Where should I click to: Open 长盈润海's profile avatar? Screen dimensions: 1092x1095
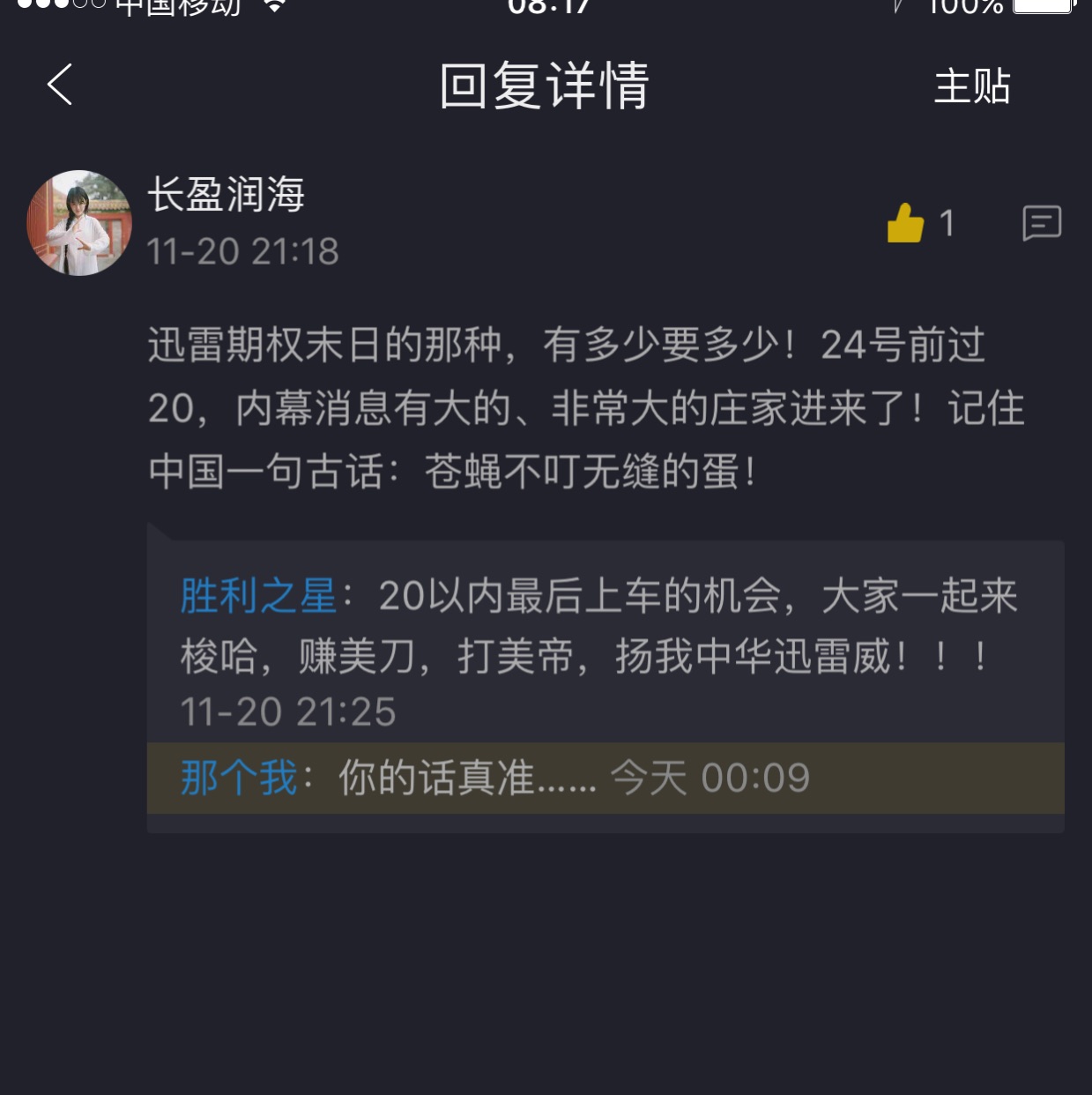pos(79,223)
